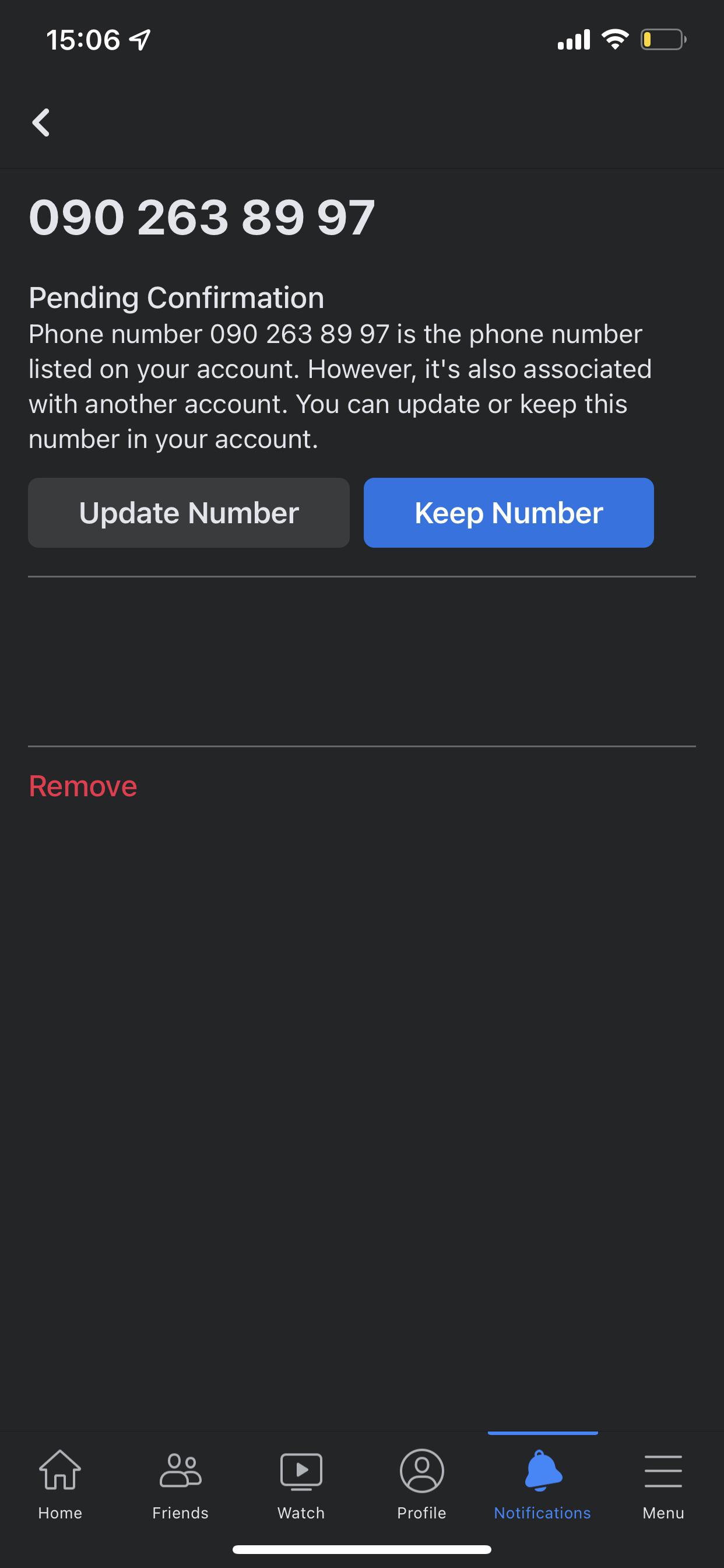Click the Update Number button
The width and height of the screenshot is (724, 1568).
(189, 513)
